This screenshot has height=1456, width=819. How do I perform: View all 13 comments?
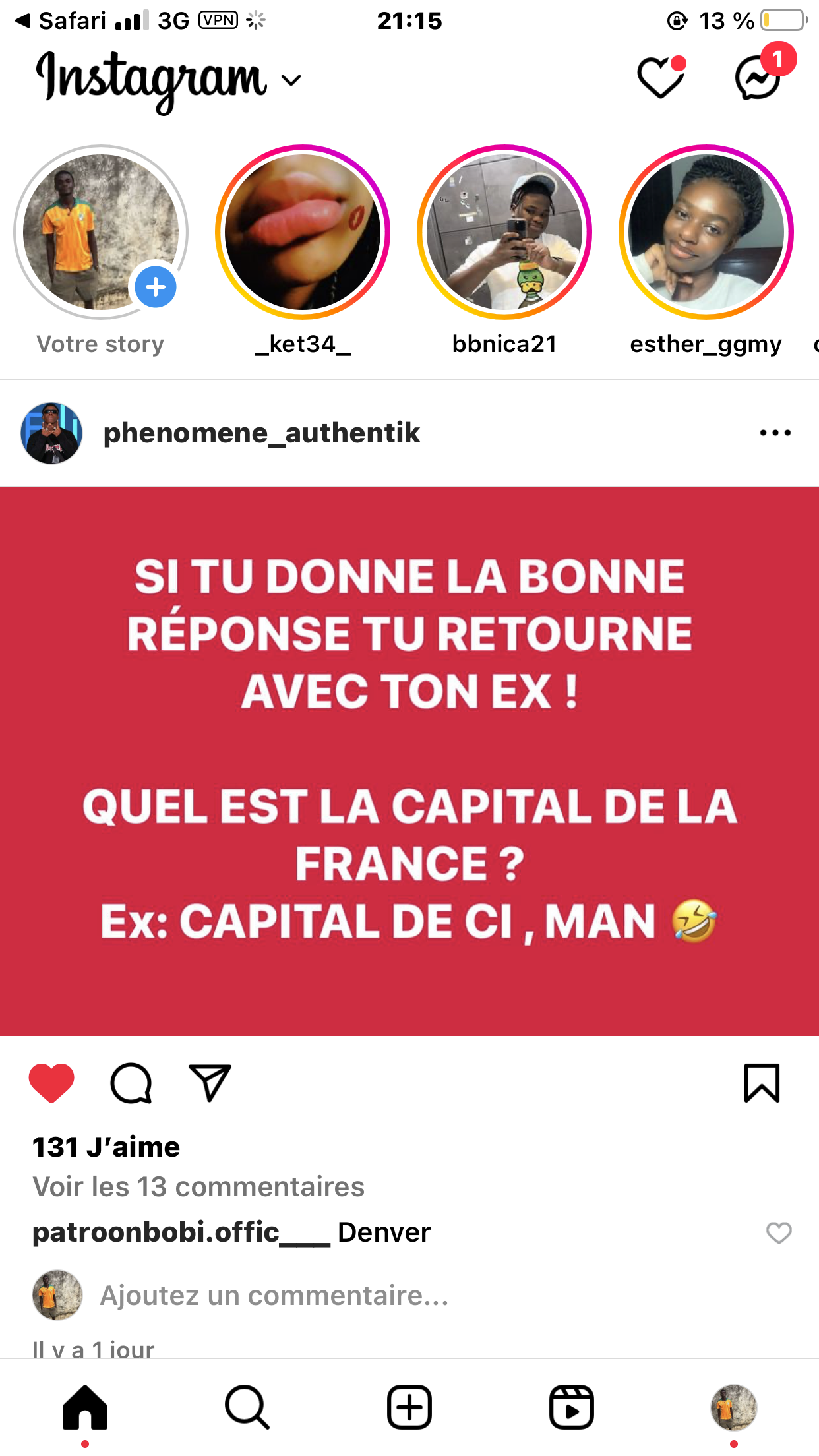click(198, 1187)
